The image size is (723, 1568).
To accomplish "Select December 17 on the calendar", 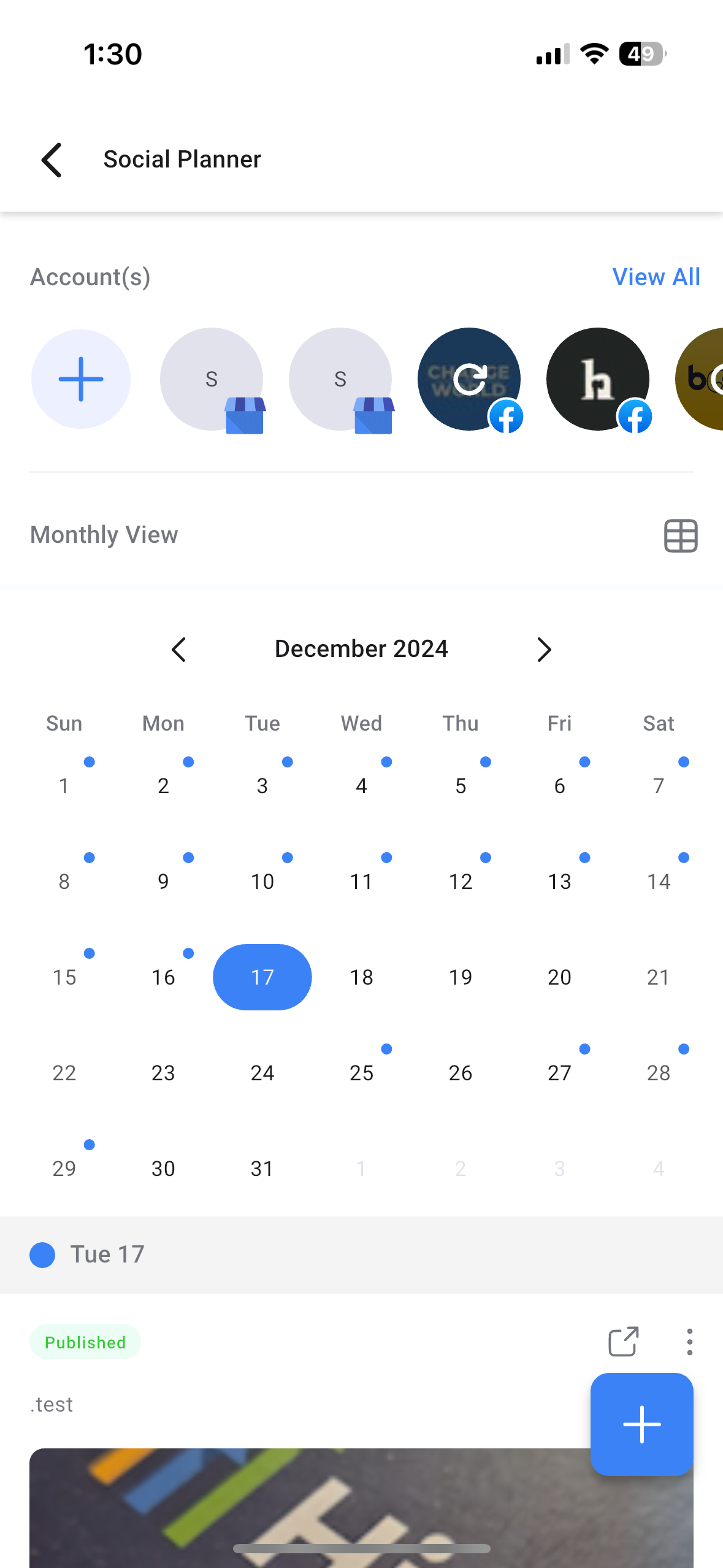I will (x=262, y=977).
